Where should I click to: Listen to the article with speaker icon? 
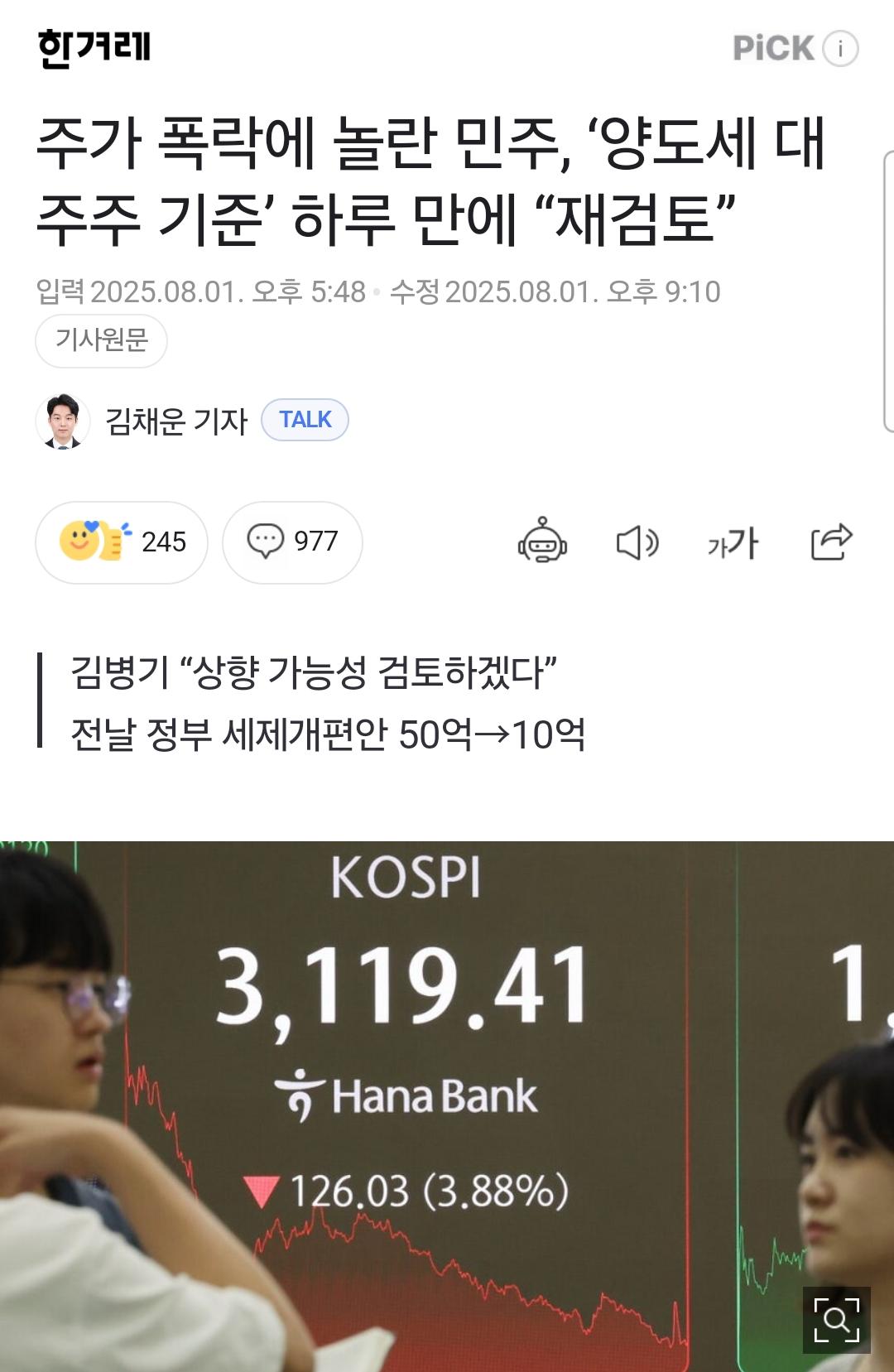click(x=637, y=543)
